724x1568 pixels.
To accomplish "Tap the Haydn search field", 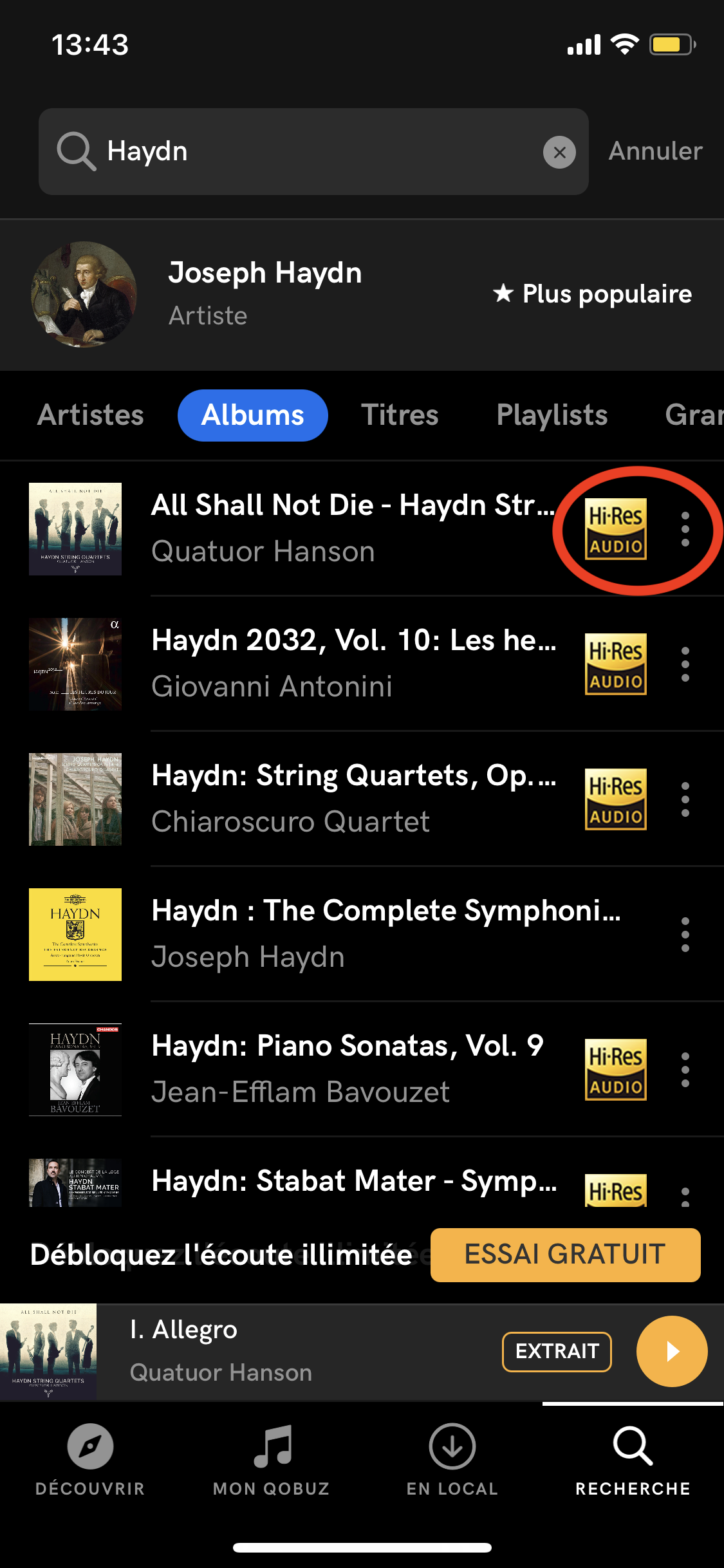I will pyautogui.click(x=309, y=152).
